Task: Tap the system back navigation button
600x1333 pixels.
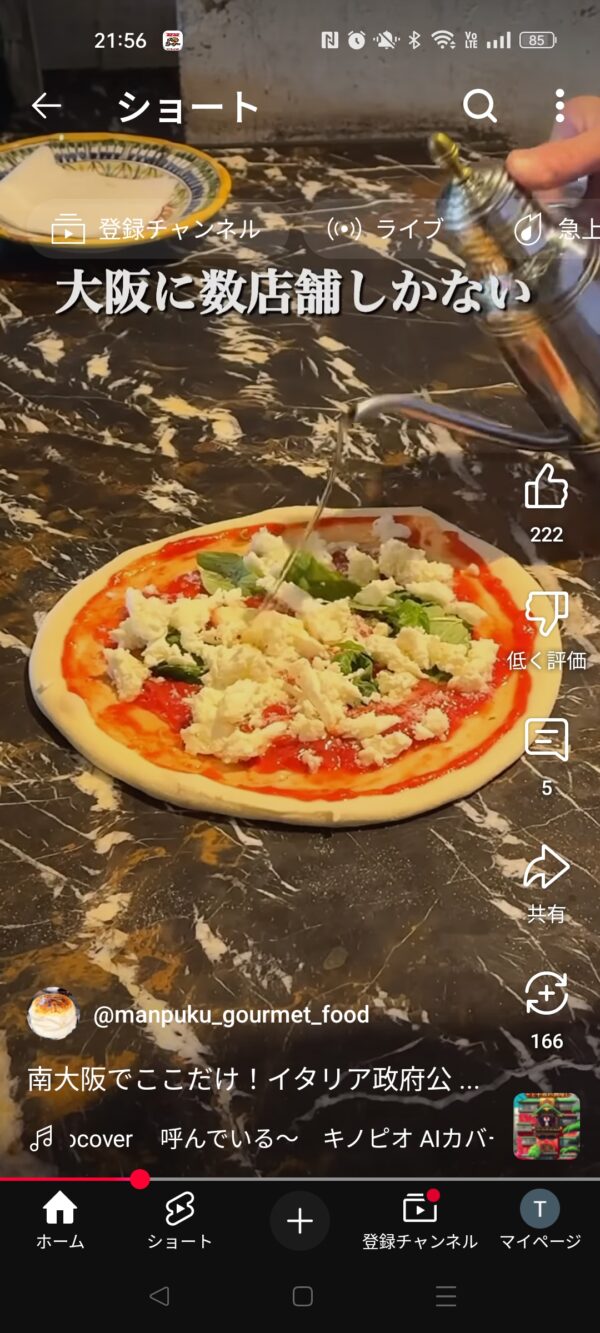Action: (x=158, y=1297)
